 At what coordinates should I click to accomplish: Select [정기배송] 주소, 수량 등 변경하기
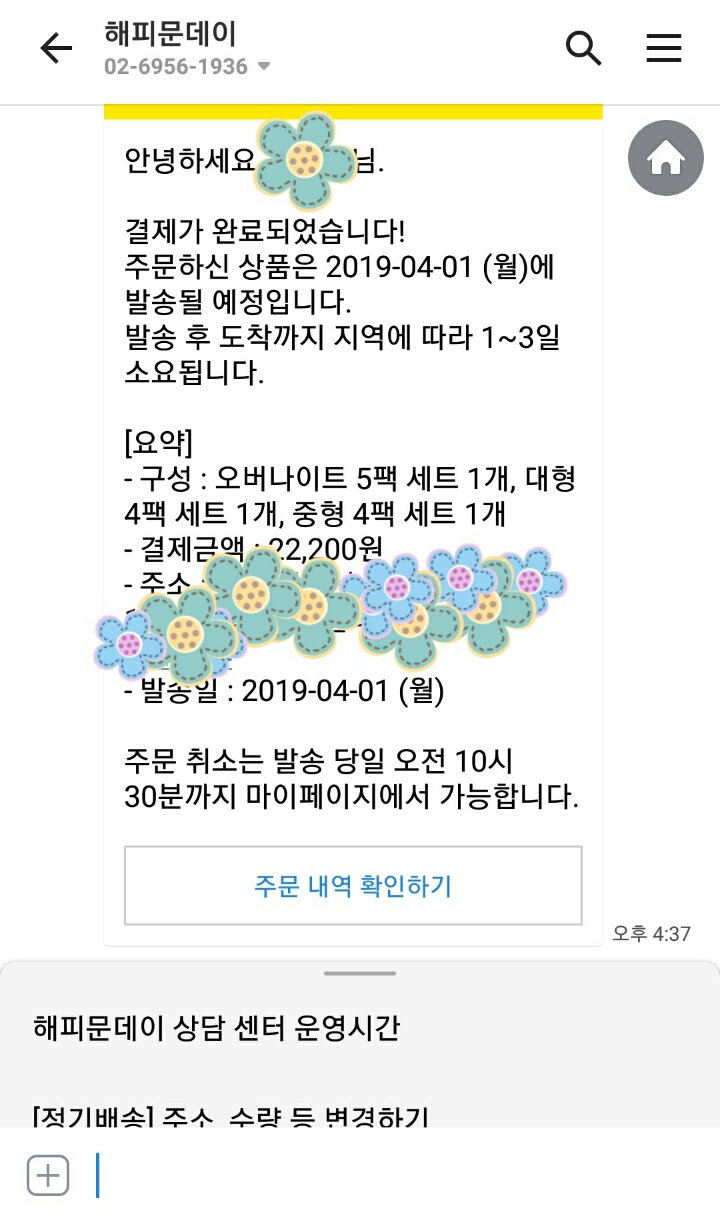(230, 1115)
